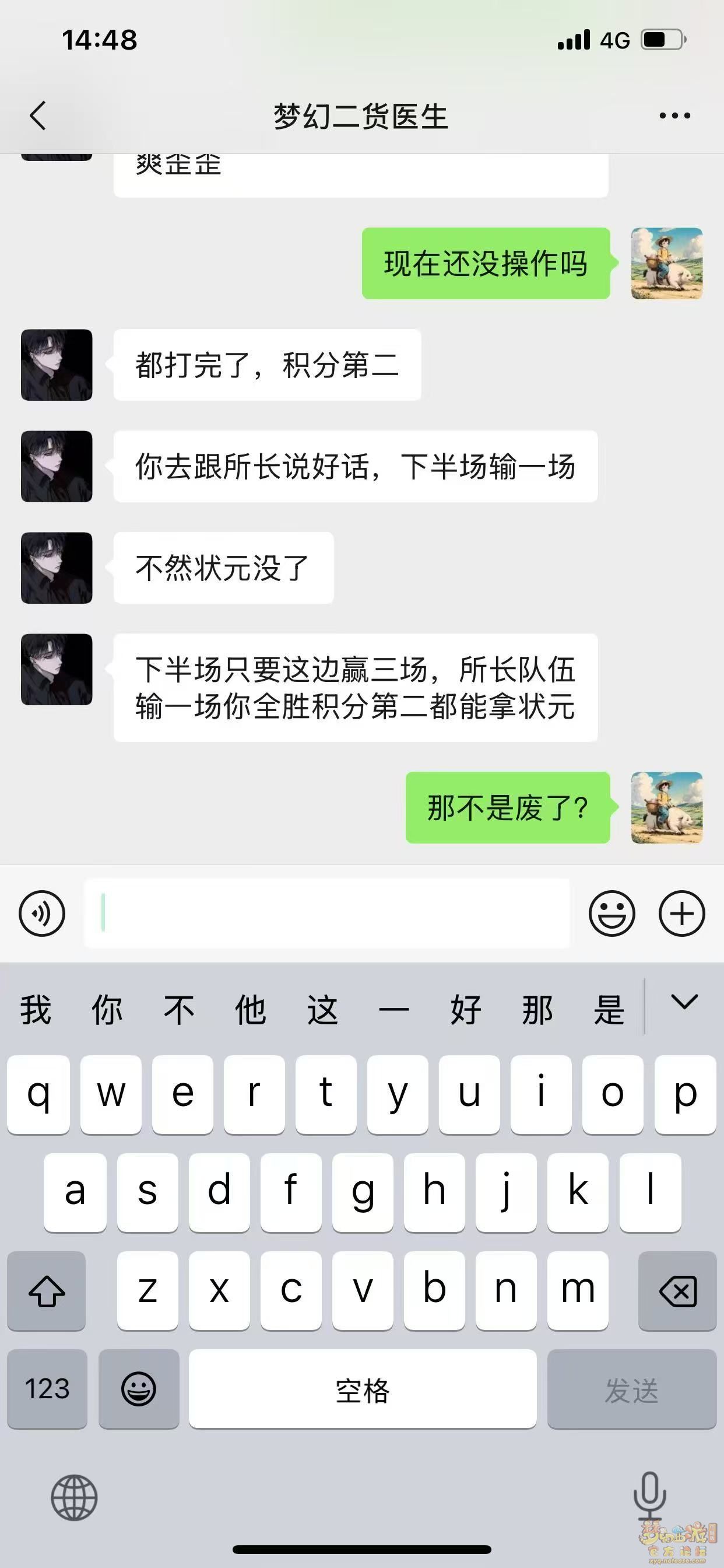
Task: Tap the 空格 space key
Action: coord(363,1388)
